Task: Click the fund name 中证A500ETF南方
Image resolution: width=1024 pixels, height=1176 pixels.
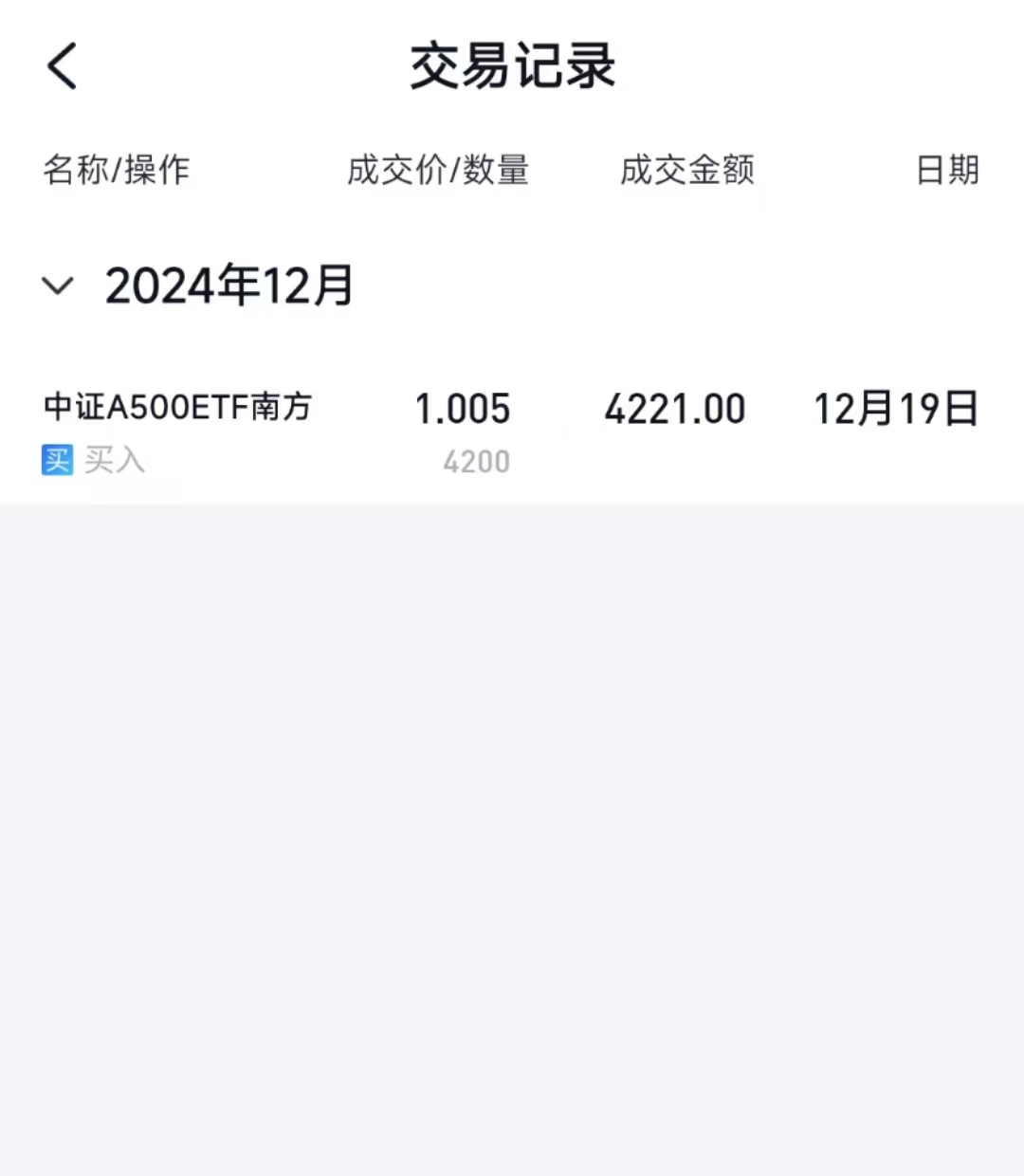Action: click(178, 408)
